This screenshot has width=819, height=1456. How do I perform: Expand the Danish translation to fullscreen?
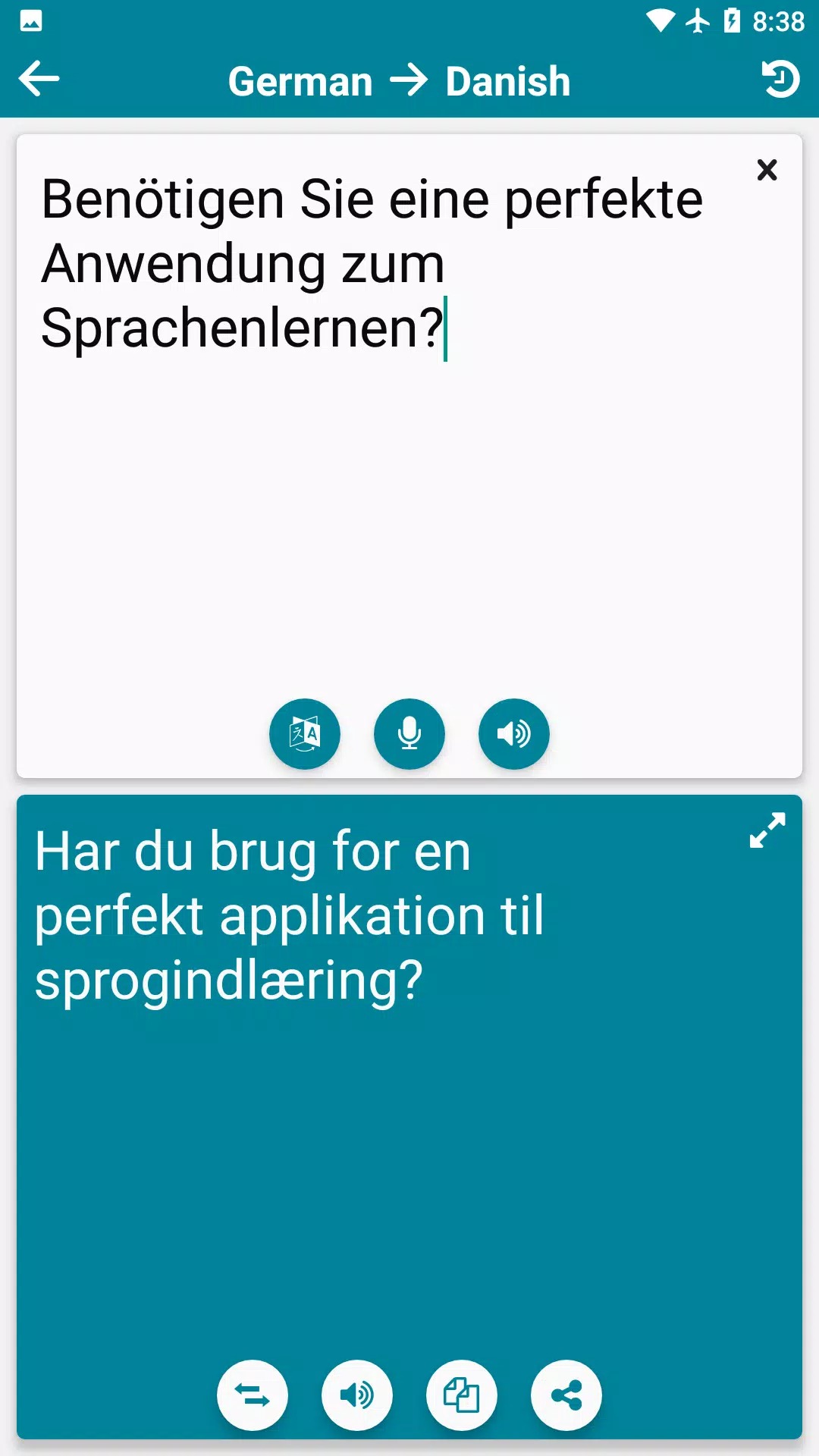point(767,830)
